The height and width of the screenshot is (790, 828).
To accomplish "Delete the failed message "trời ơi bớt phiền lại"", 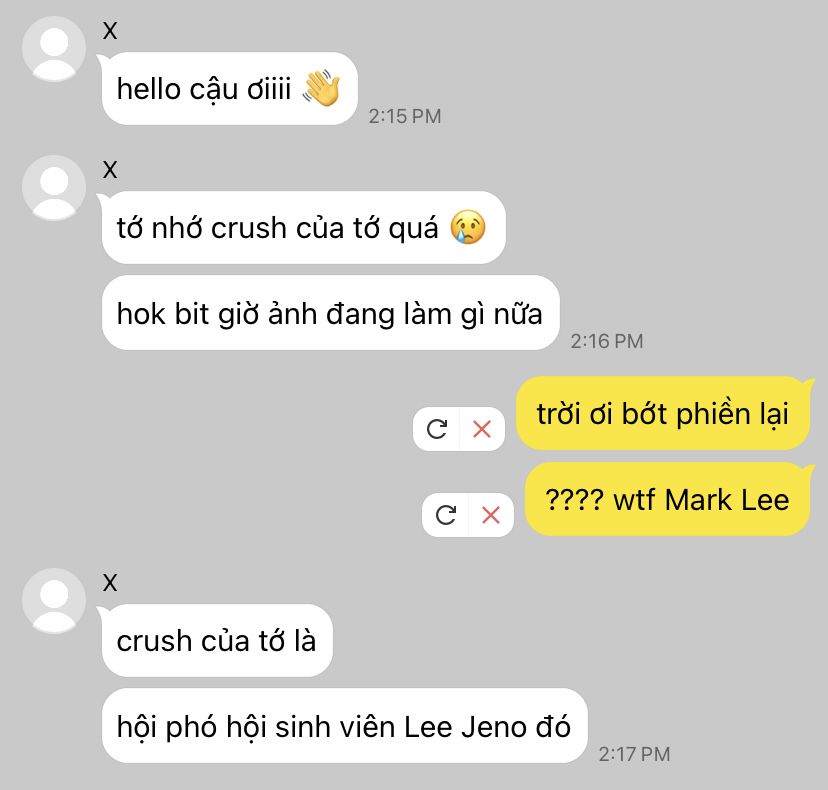I will point(482,429).
